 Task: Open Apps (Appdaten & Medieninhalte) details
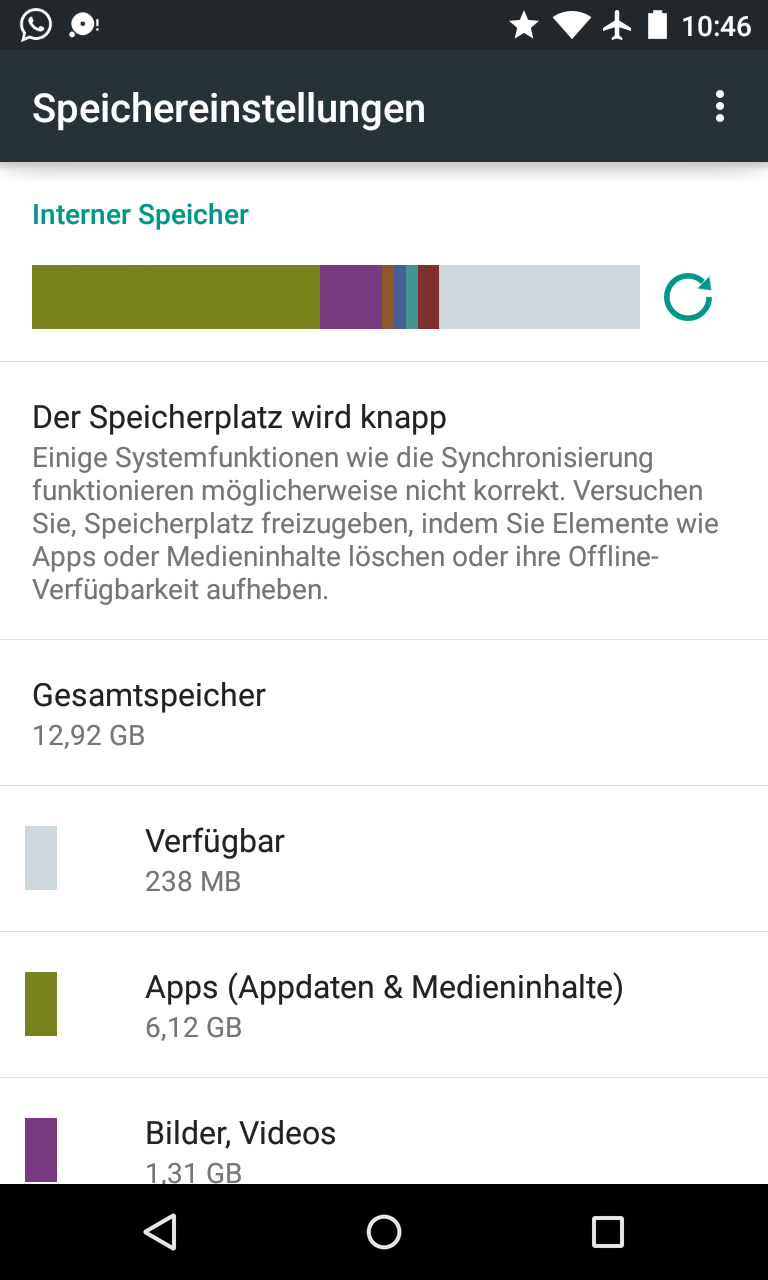tap(384, 1005)
